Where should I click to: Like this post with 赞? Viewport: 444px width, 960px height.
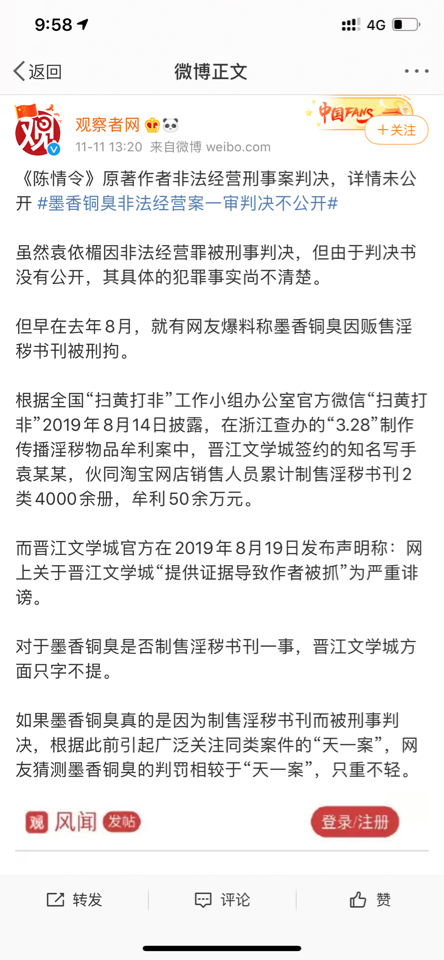click(x=370, y=899)
